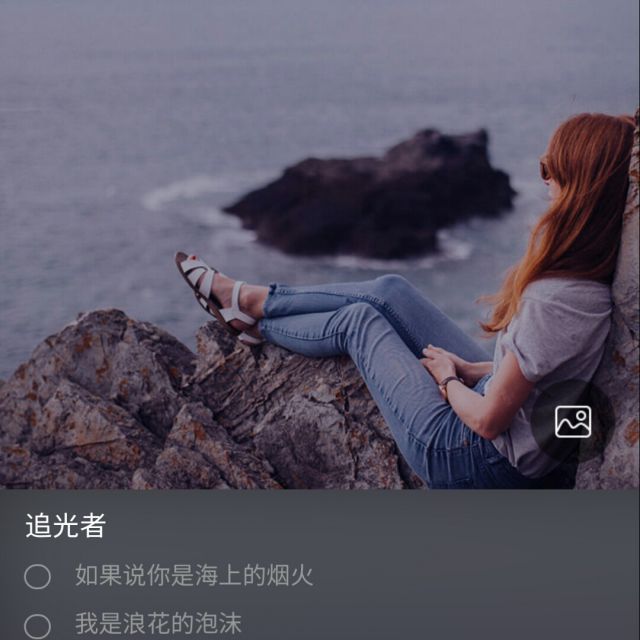This screenshot has width=640, height=640.
Task: Select the circle beside 我是浪花的泡沫
Action: coord(38,626)
